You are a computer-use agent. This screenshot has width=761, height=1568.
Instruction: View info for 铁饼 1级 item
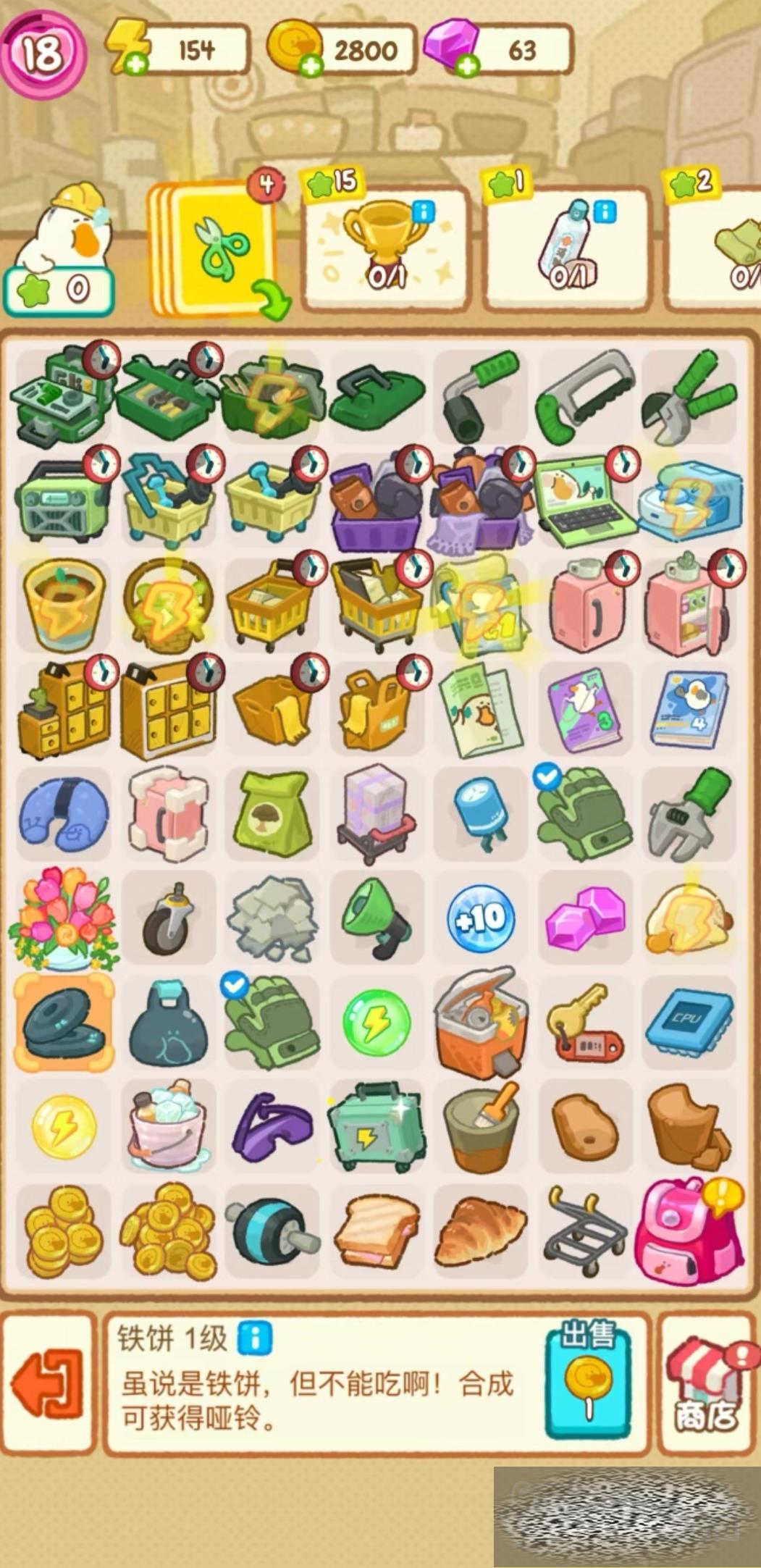pos(255,1338)
